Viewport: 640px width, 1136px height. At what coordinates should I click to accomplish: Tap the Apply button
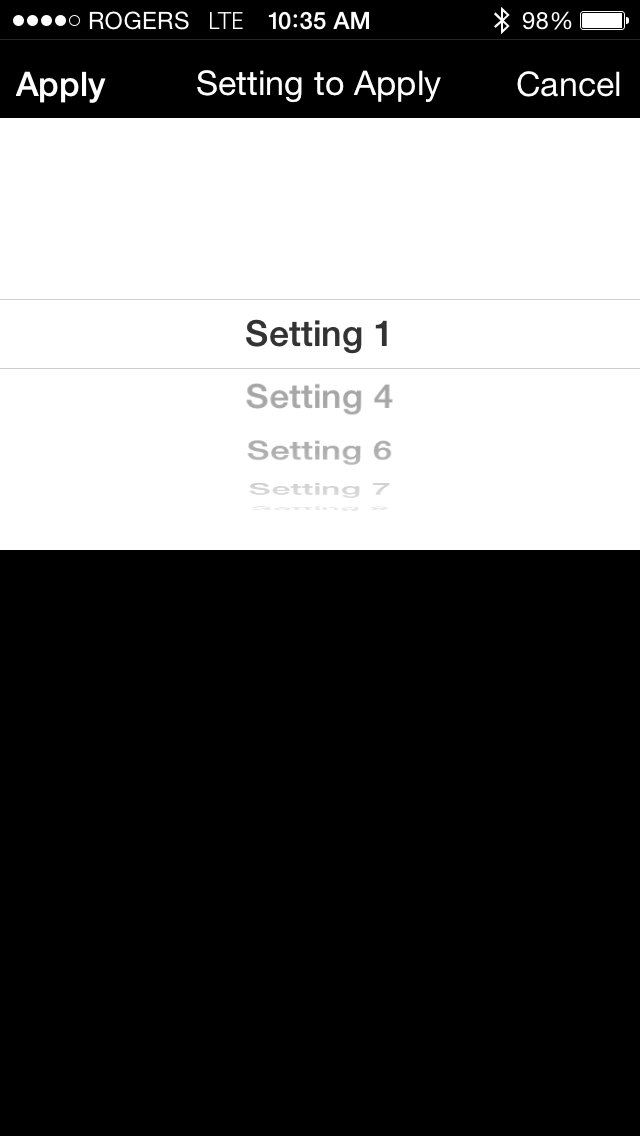pyautogui.click(x=60, y=85)
